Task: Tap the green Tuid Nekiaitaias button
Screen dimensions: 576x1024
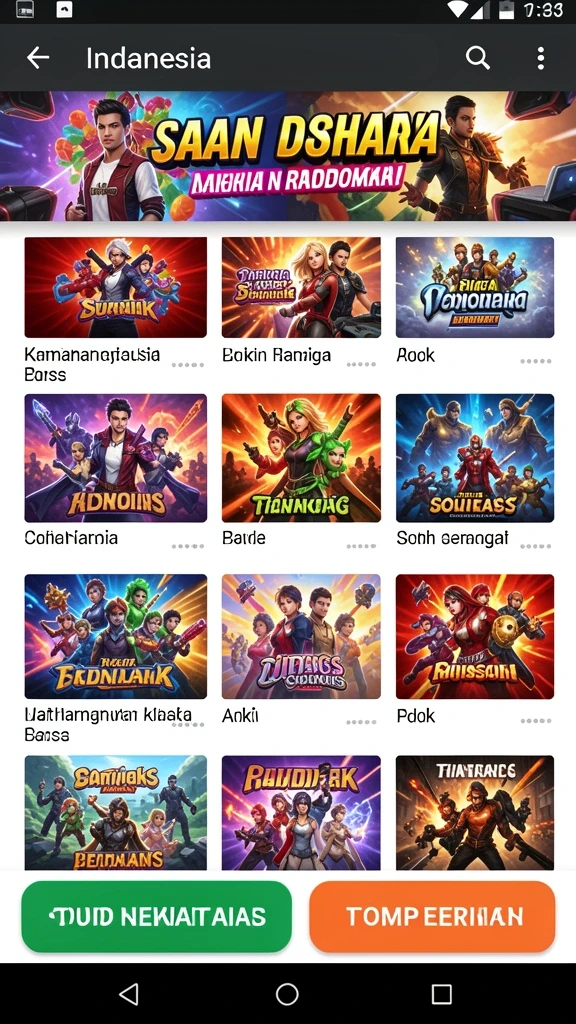Action: tap(157, 916)
